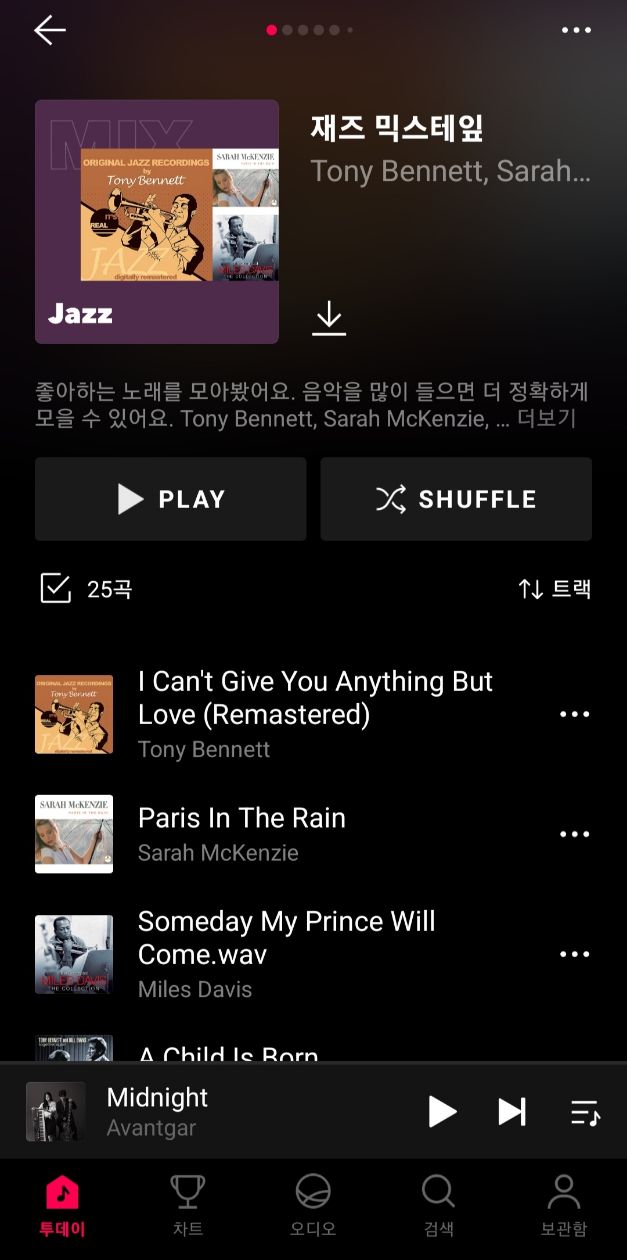Switch to the 차트 tab

tap(188, 1205)
